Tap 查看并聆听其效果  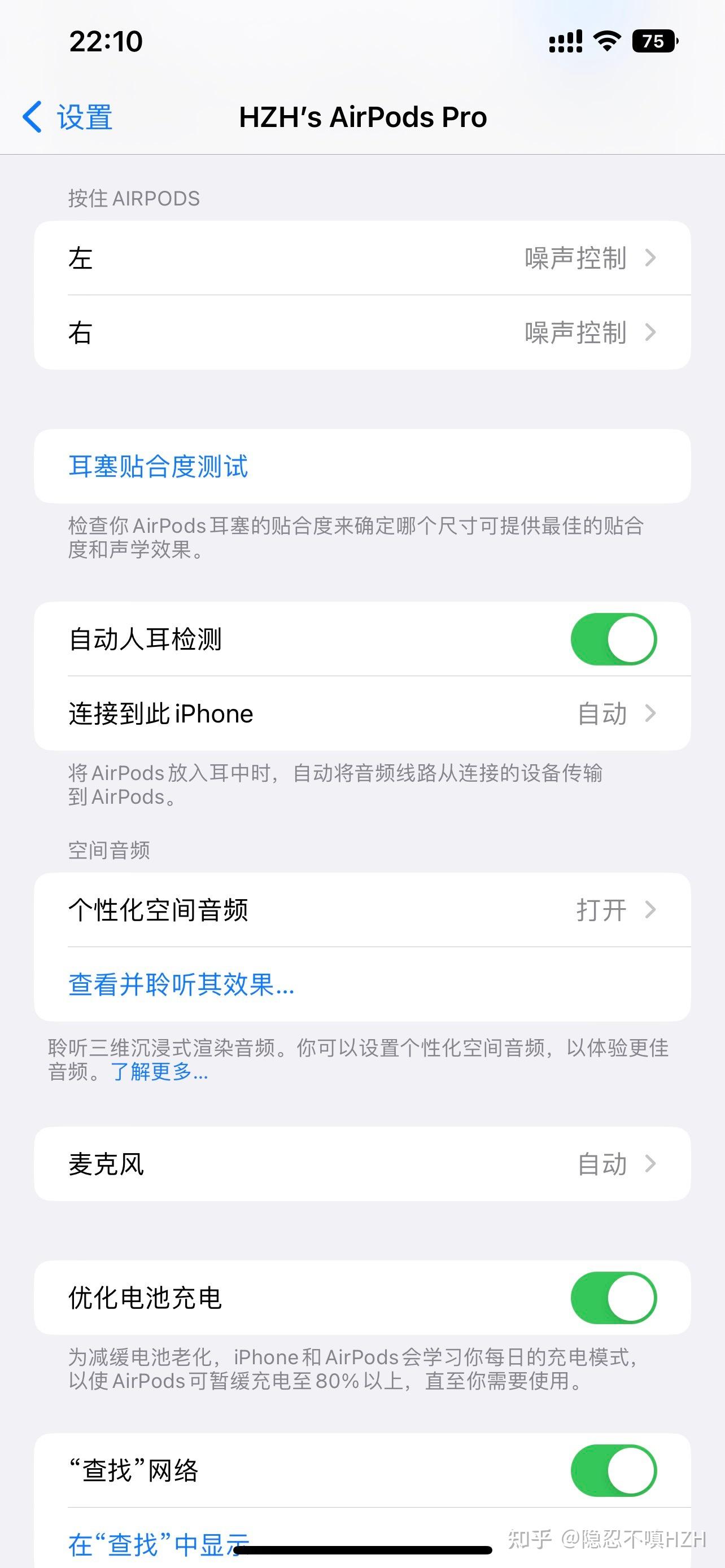click(181, 984)
